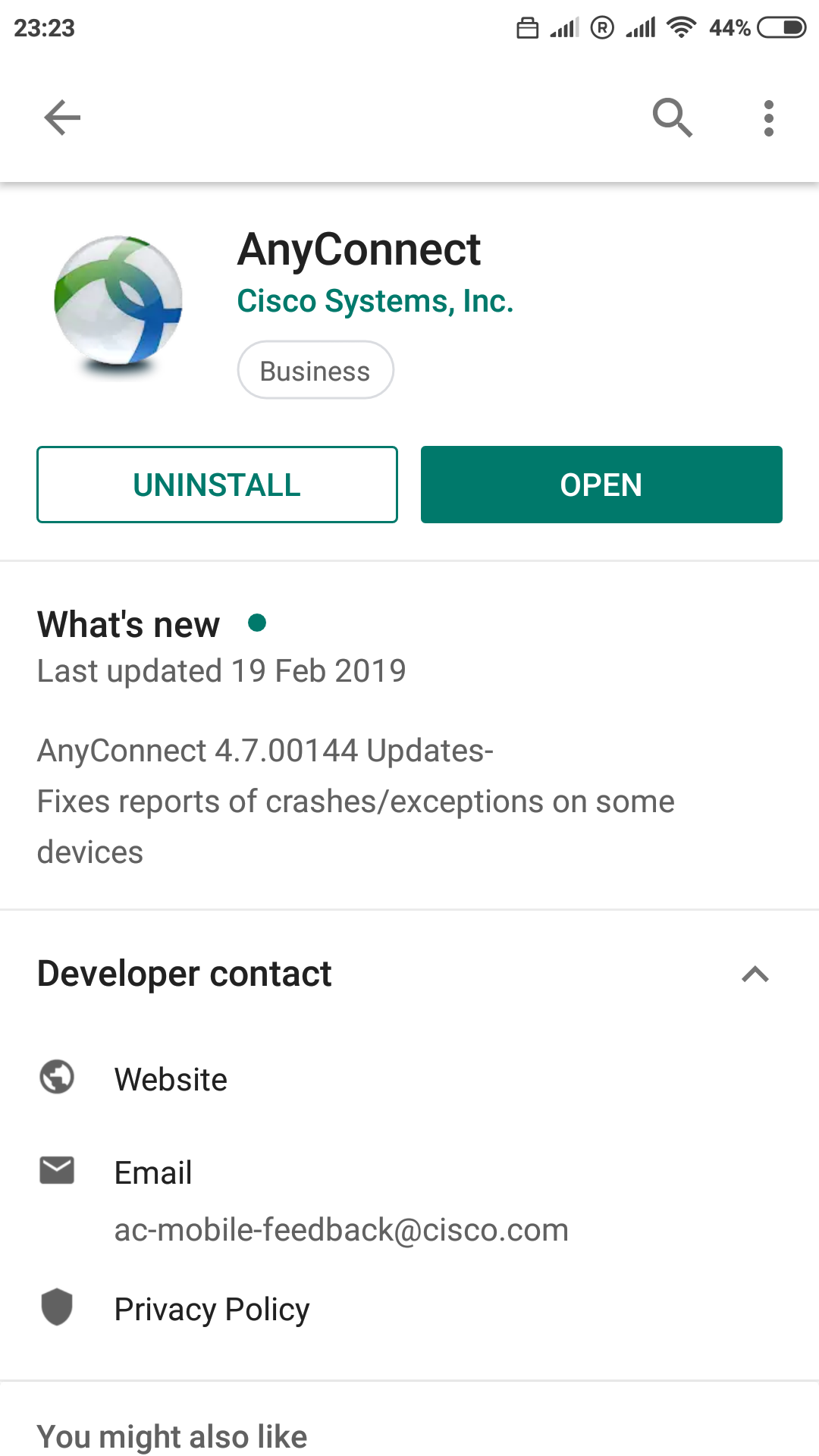The image size is (819, 1456).
Task: Uninstall the AnyConnect app
Action: pos(217,485)
